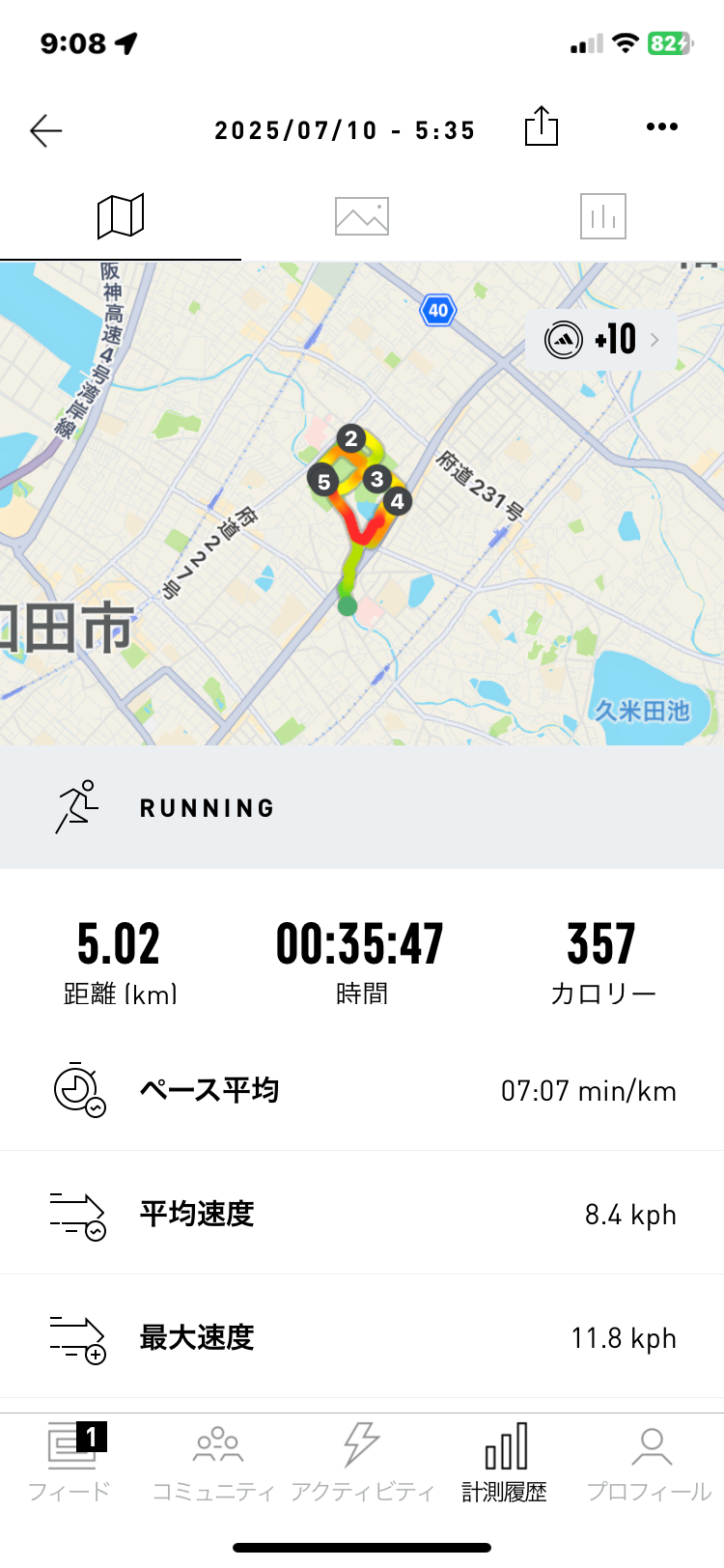Select the map tab
This screenshot has height=1568, width=724.
click(x=121, y=216)
